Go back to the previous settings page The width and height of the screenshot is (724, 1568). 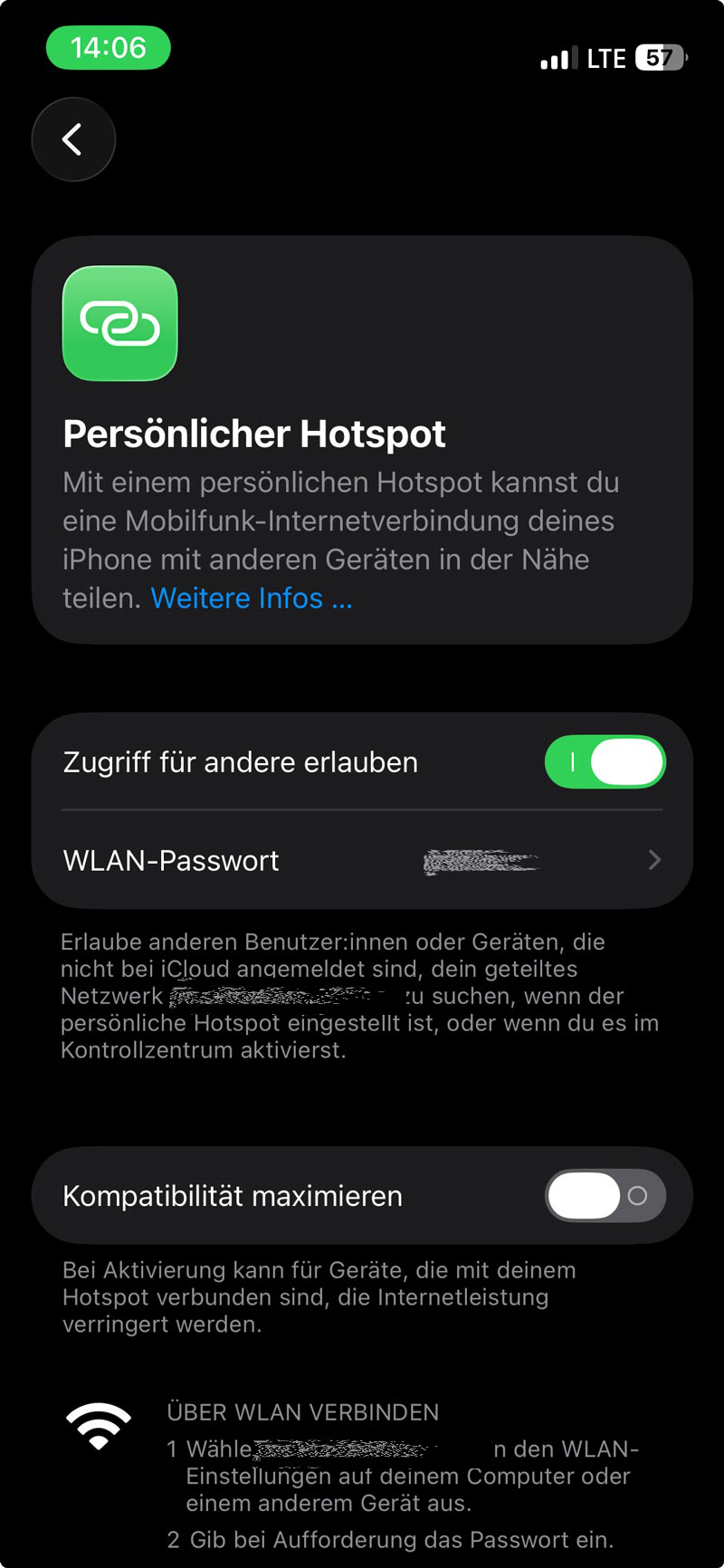[73, 139]
